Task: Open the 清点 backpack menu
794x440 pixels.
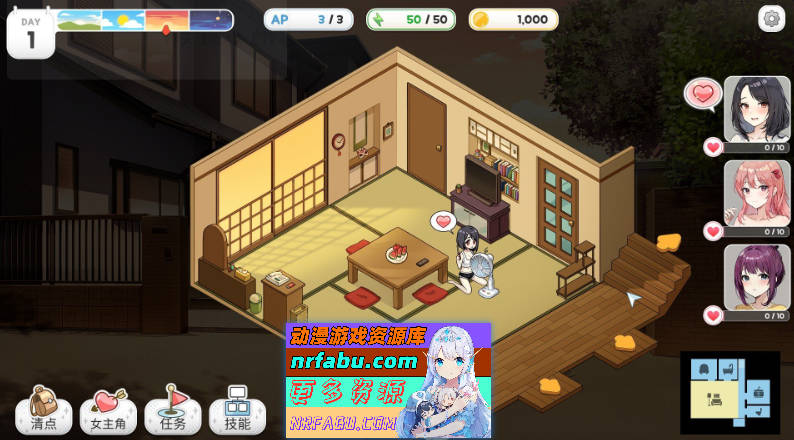Action: pyautogui.click(x=43, y=410)
